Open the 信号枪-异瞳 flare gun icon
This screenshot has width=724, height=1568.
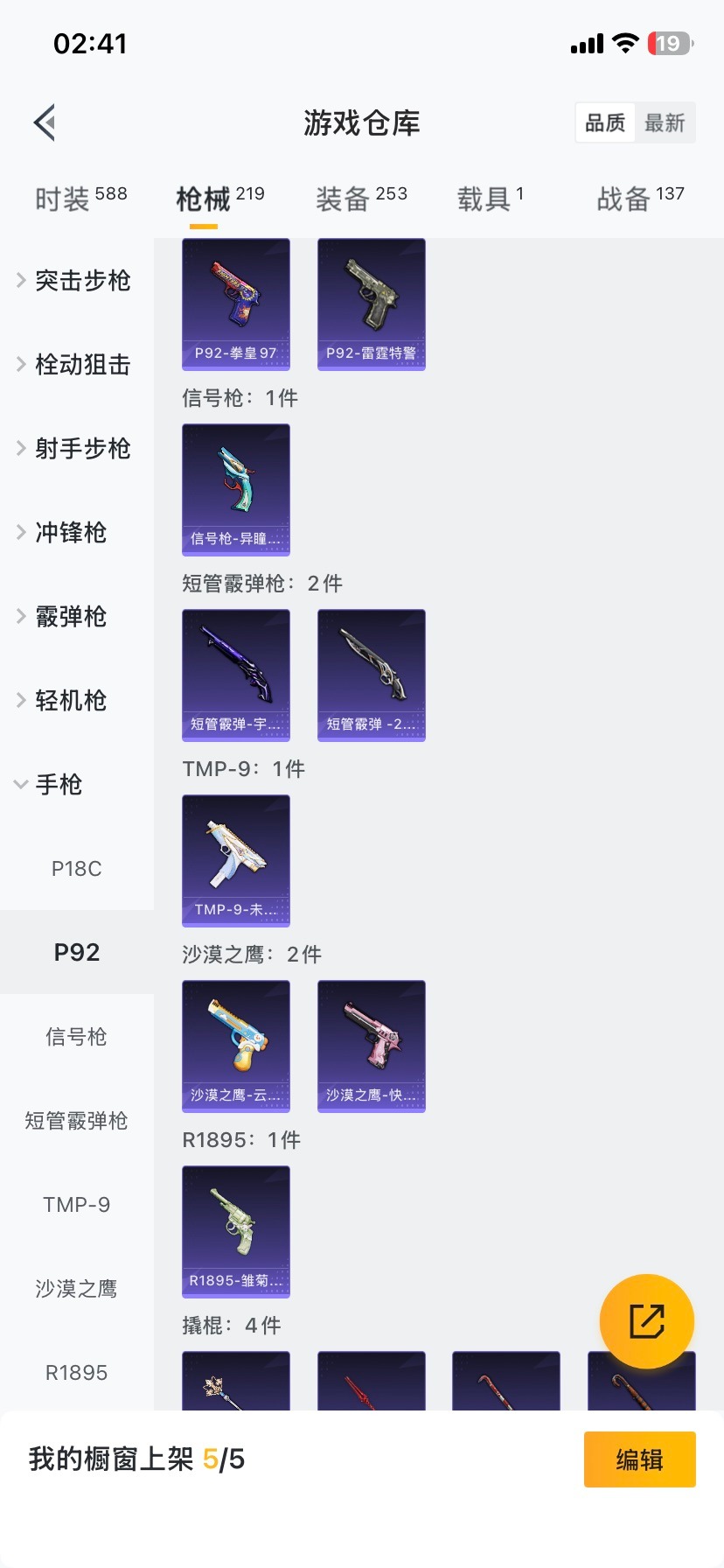click(x=235, y=490)
